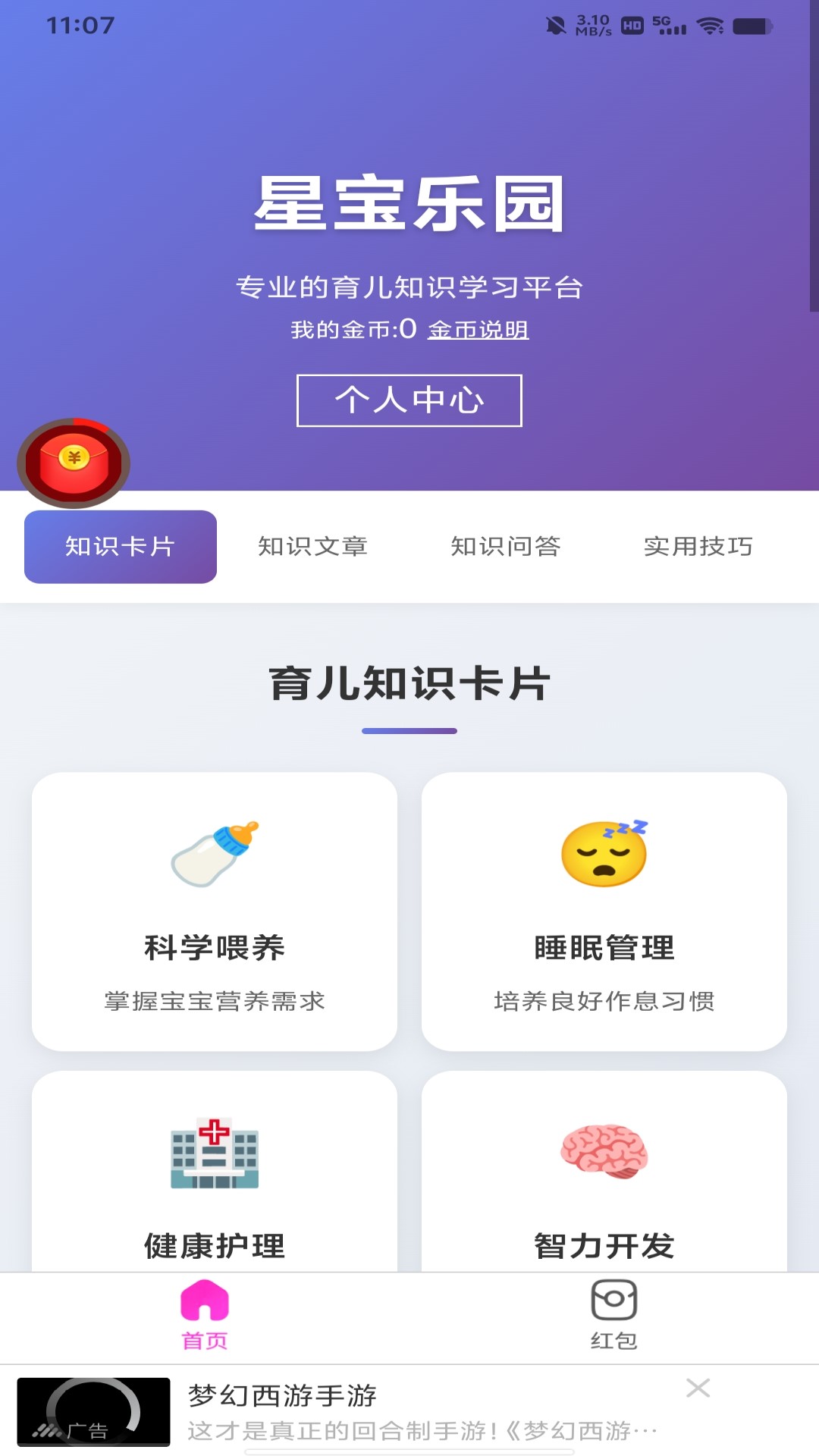Screen dimensions: 819x1456
Task: Stay on the 知识卡片 tab
Action: coord(119,546)
